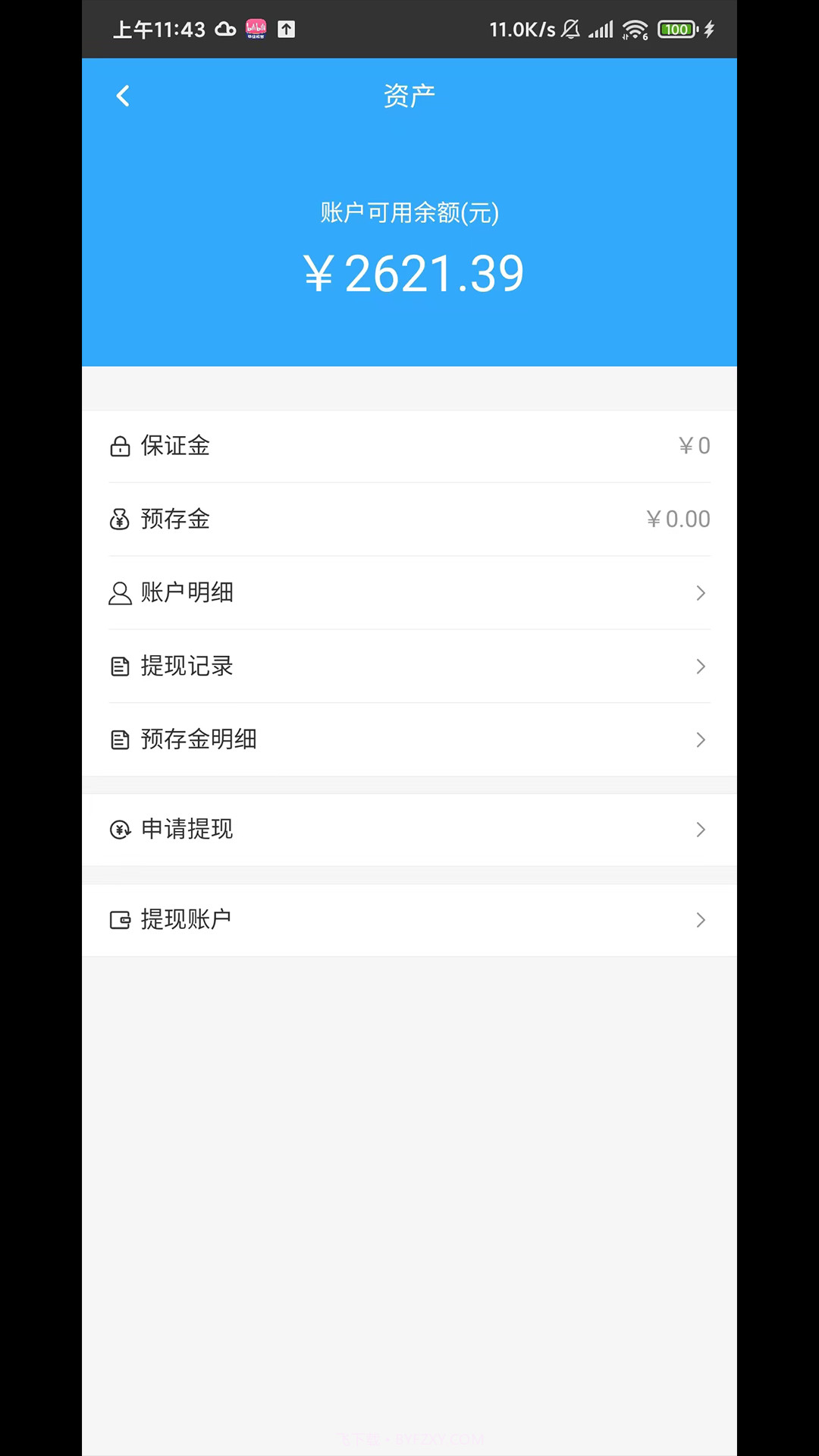This screenshot has height=1456, width=819.
Task: Click the 提现记录 document icon
Action: click(x=121, y=666)
